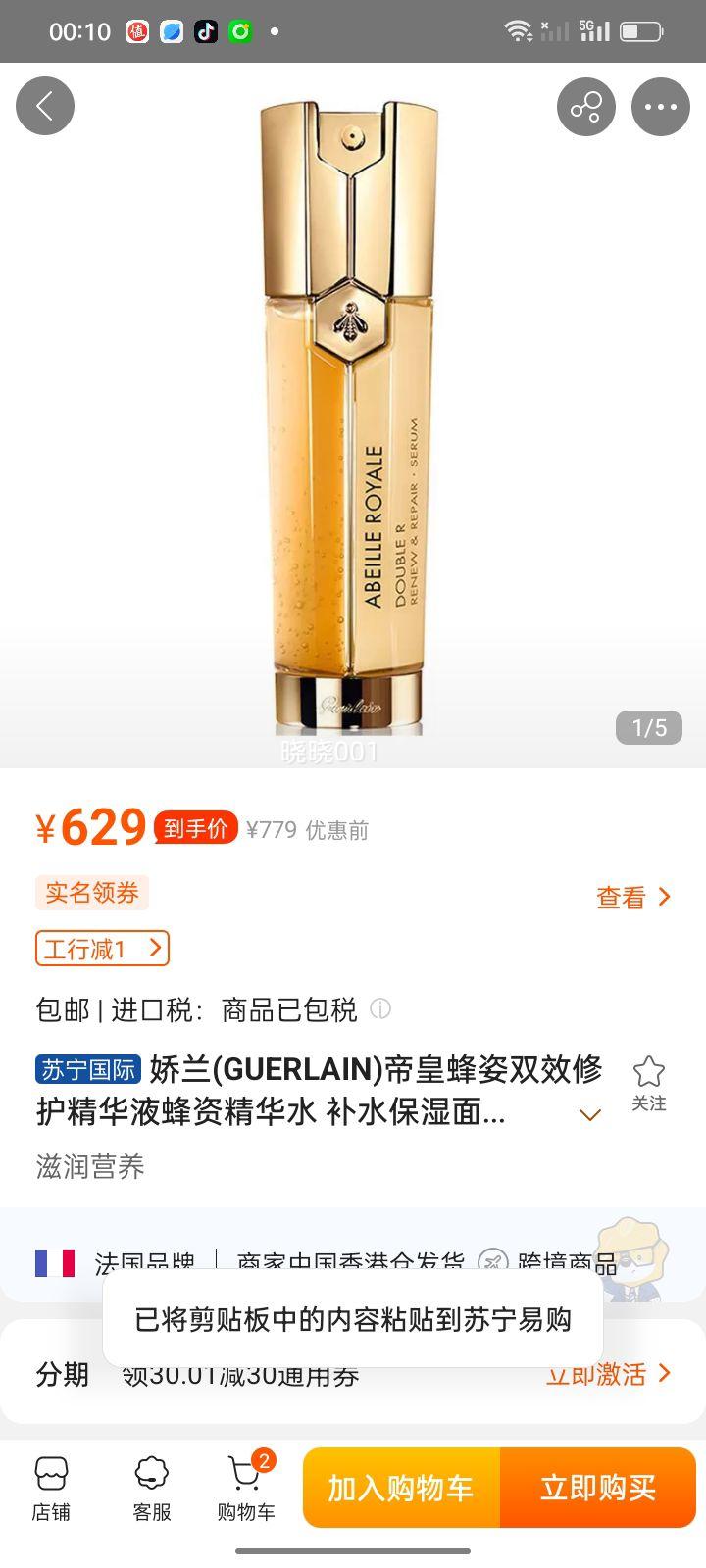706x1568 pixels.
Task: Tap 立即购买 to buy now
Action: pos(598,1487)
